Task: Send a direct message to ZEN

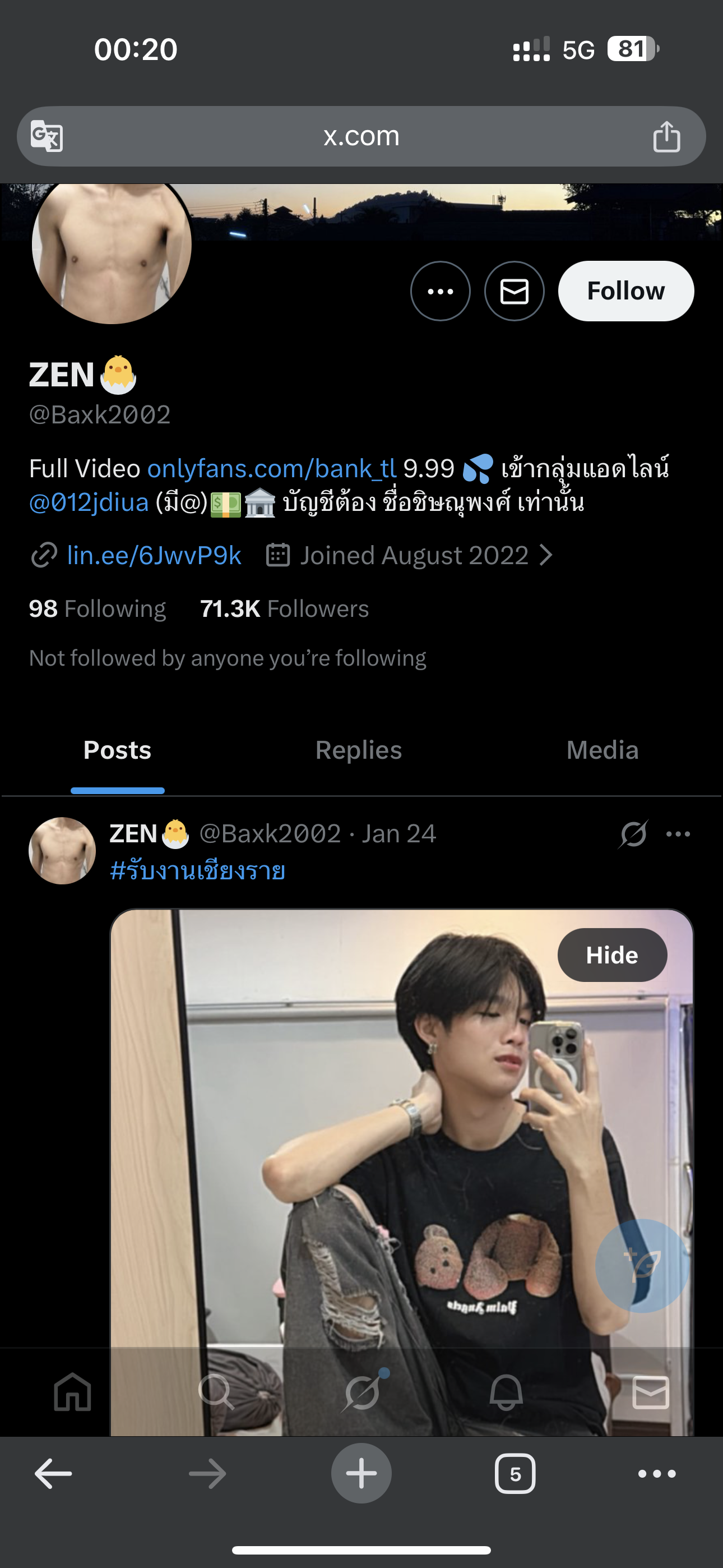Action: (x=515, y=291)
